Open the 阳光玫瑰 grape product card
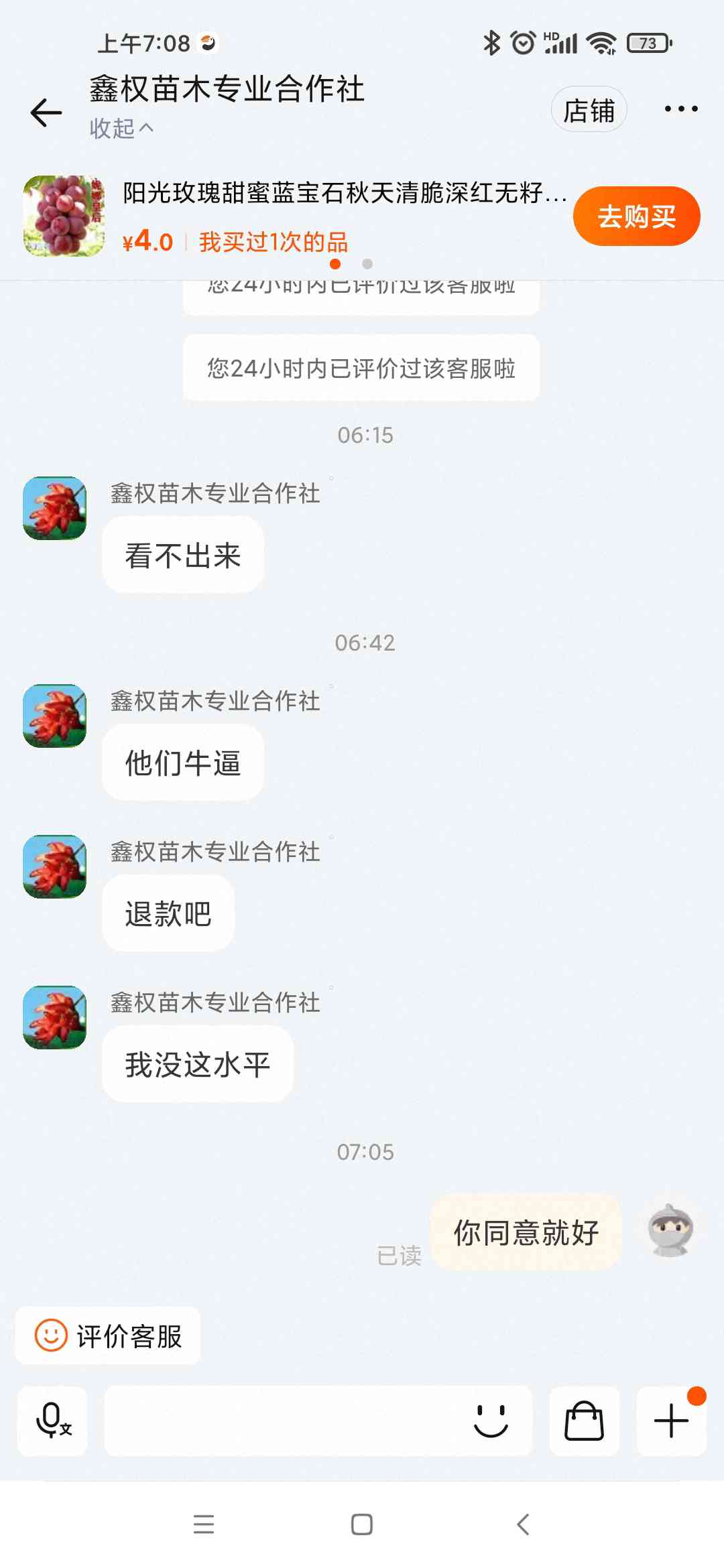The width and height of the screenshot is (724, 1568). [295, 216]
